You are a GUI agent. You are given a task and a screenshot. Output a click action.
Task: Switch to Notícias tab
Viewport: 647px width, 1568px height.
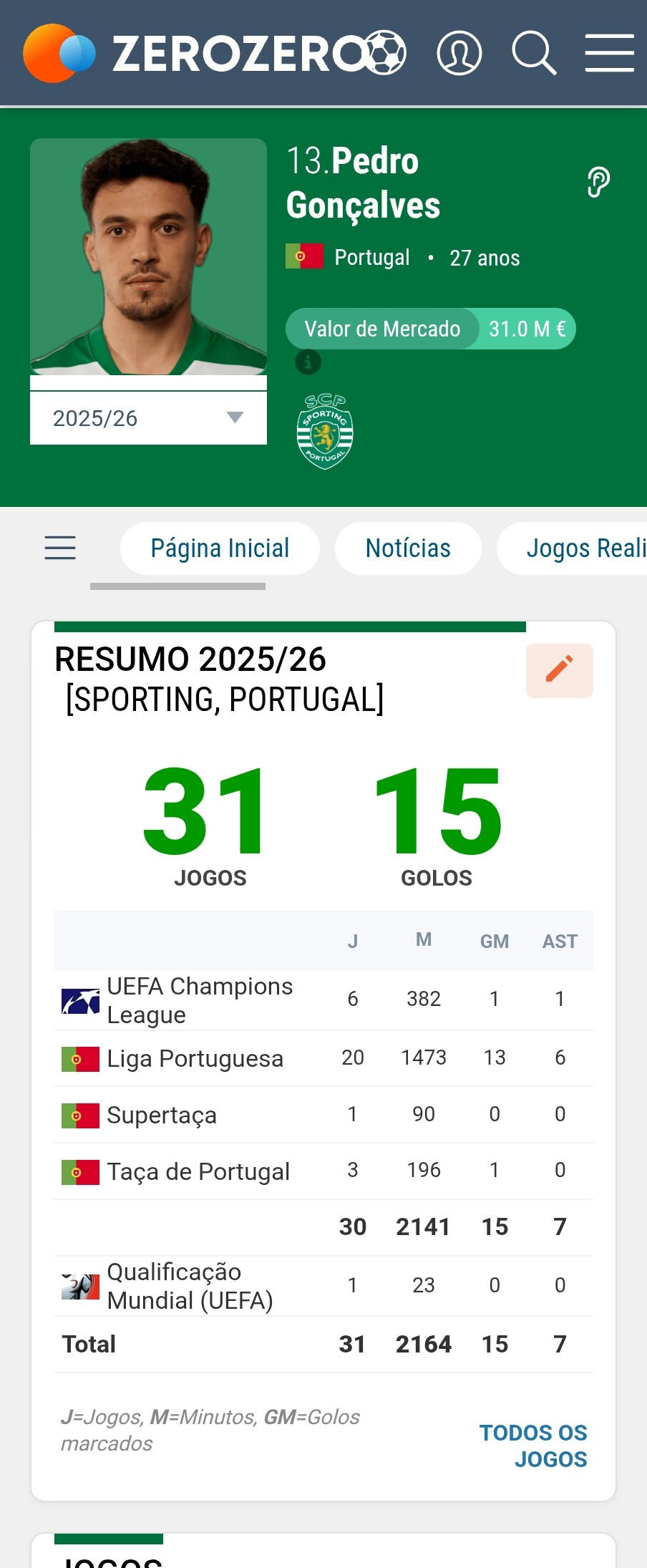click(x=408, y=548)
